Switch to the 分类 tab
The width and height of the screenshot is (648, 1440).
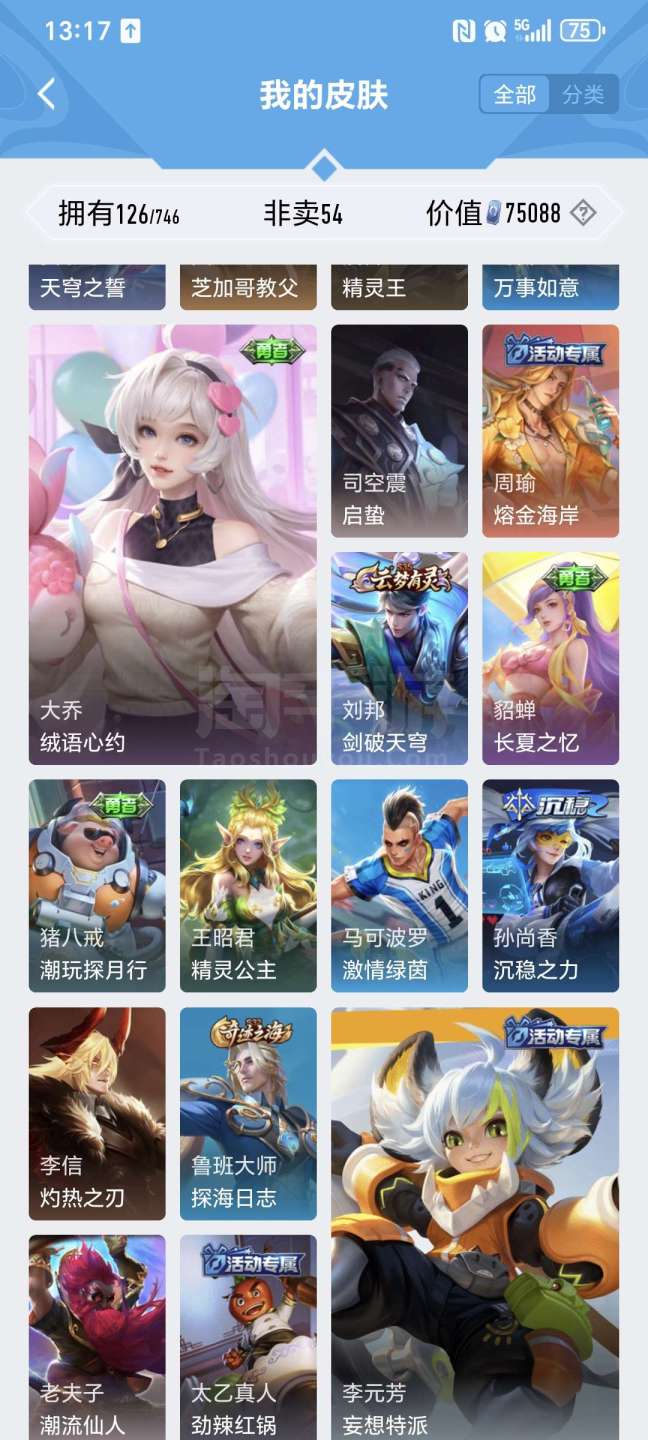click(x=583, y=95)
